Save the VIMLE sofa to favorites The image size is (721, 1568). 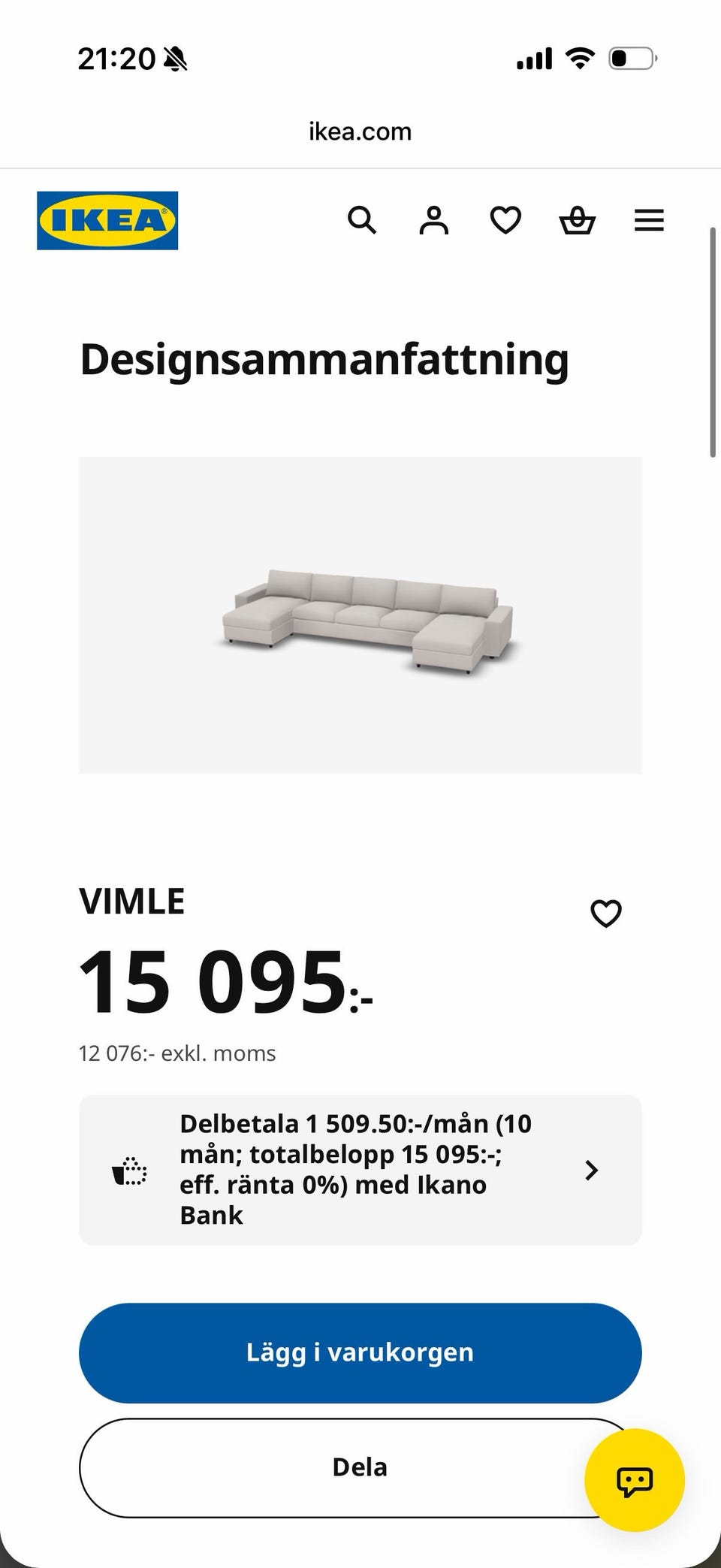606,913
